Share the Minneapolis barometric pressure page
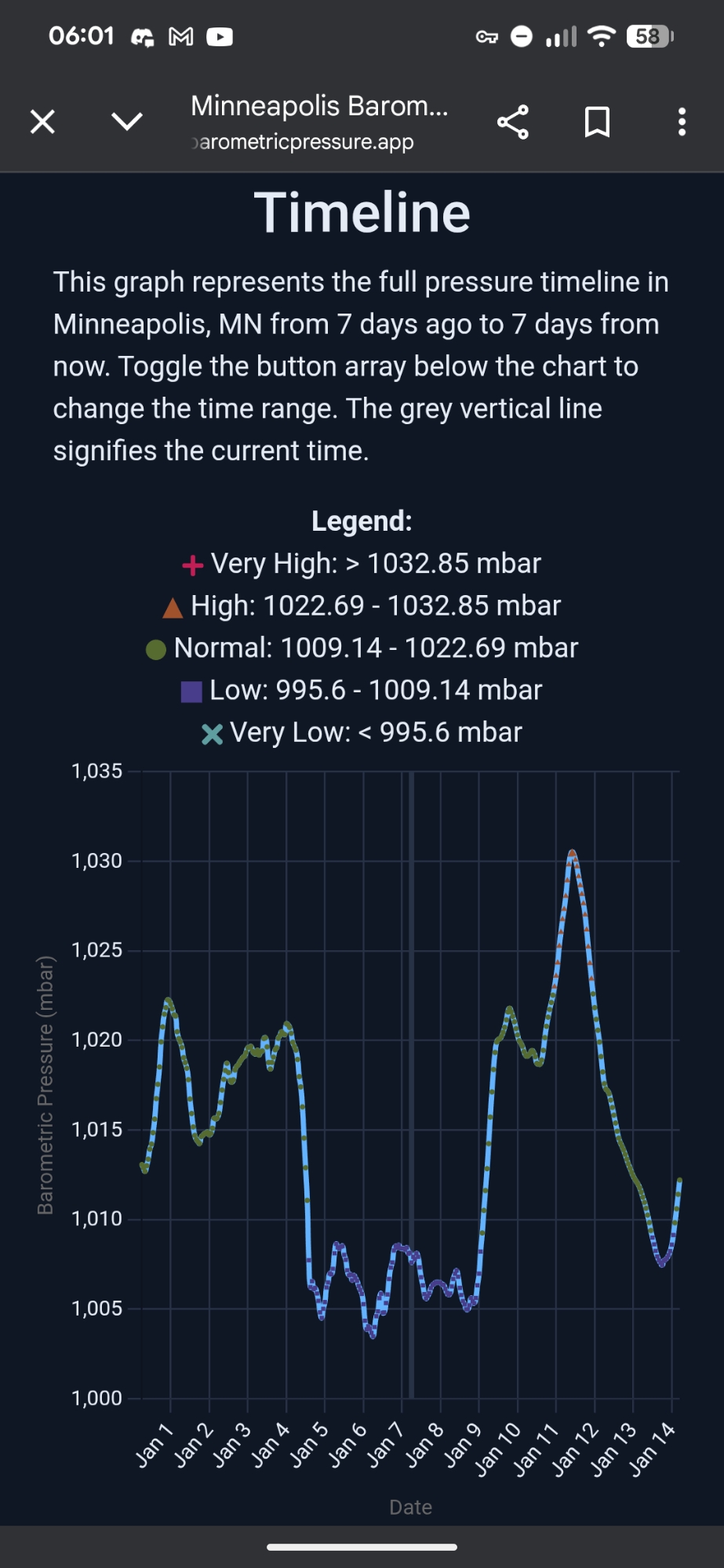The width and height of the screenshot is (724, 1568). pyautogui.click(x=513, y=122)
